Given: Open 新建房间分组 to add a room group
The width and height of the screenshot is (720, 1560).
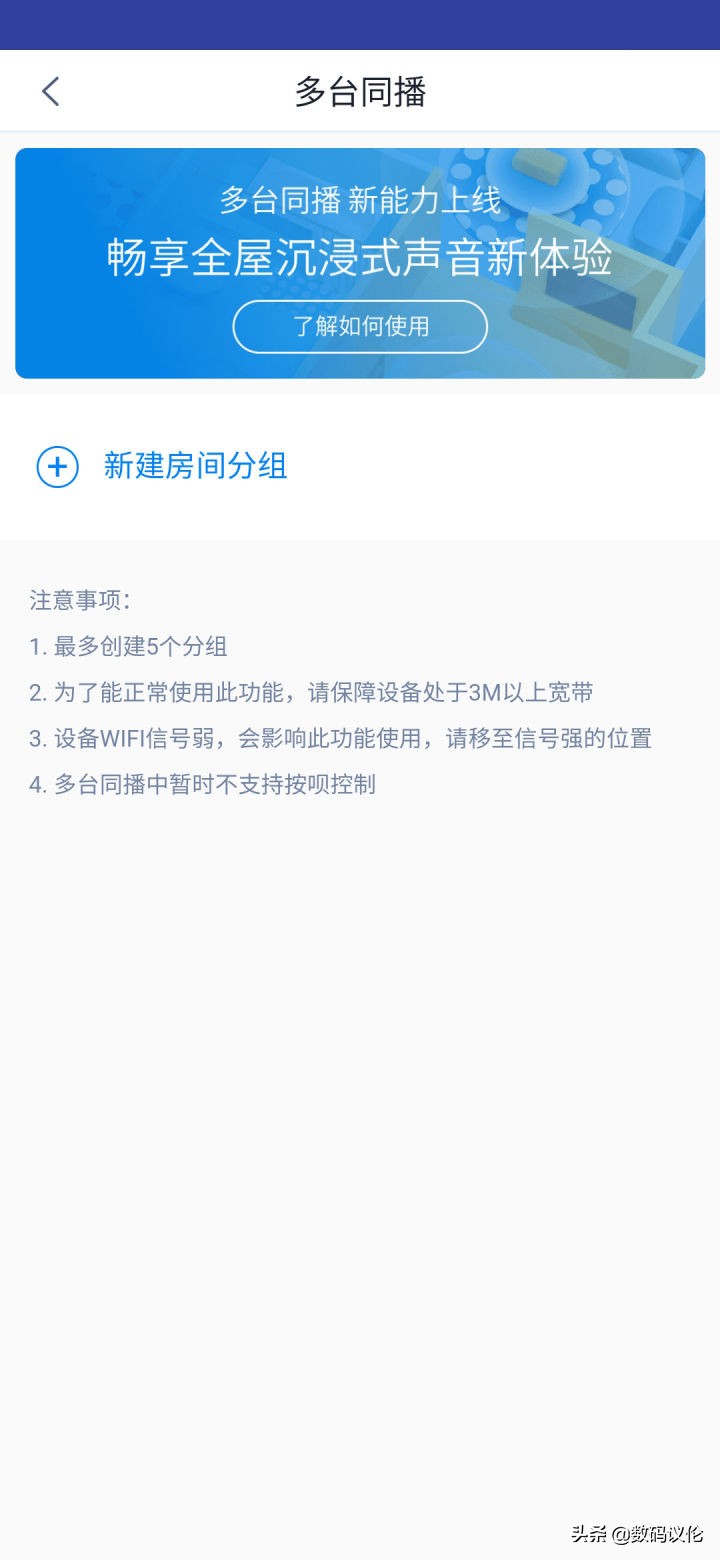Looking at the screenshot, I should pos(194,466).
